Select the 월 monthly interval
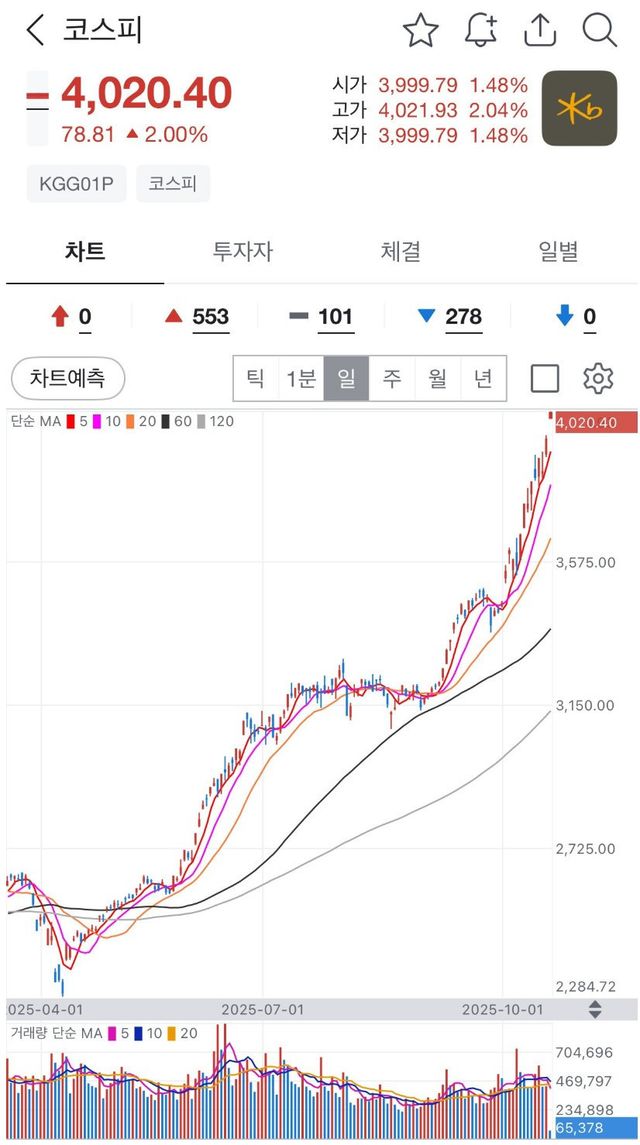The width and height of the screenshot is (640, 1145). tap(437, 378)
